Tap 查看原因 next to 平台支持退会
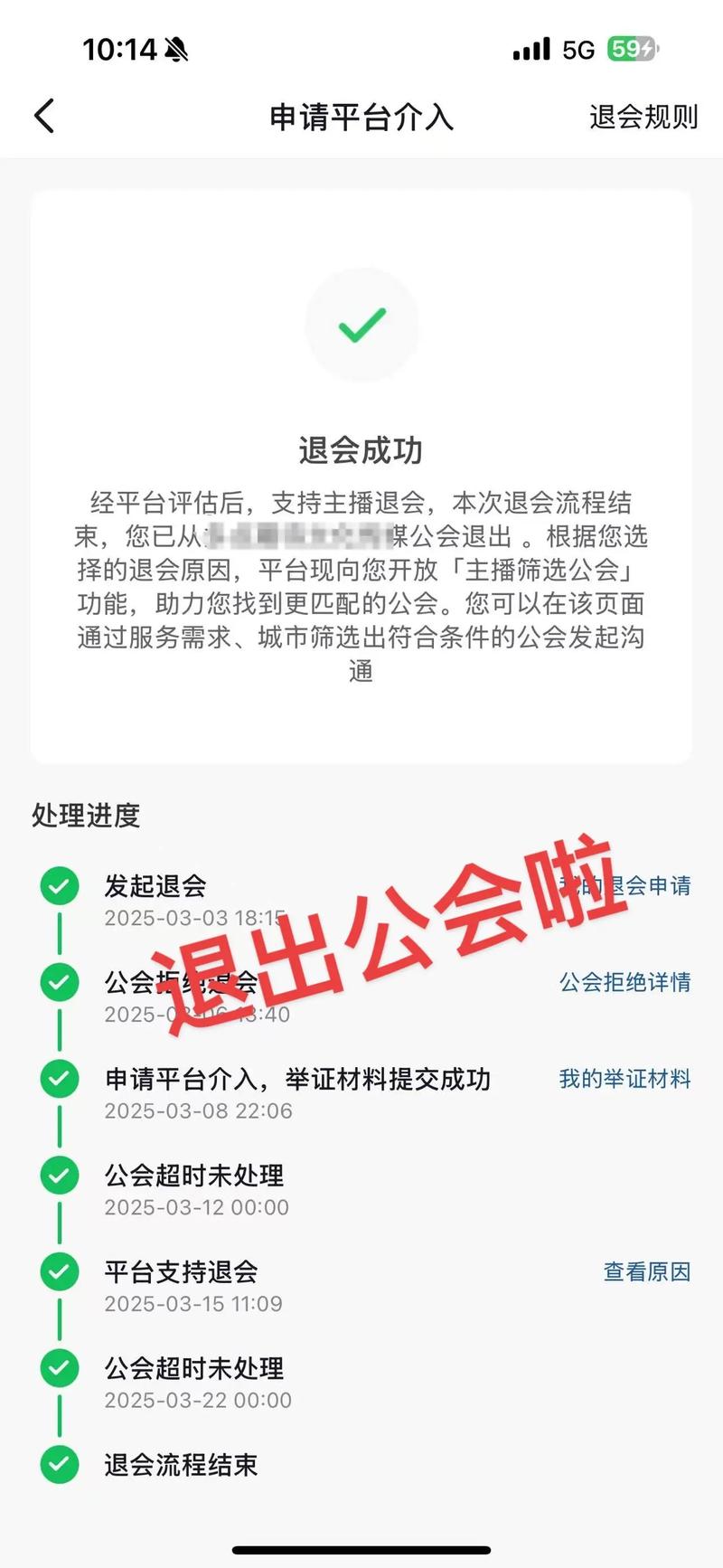This screenshot has height=1568, width=723. (x=647, y=1271)
